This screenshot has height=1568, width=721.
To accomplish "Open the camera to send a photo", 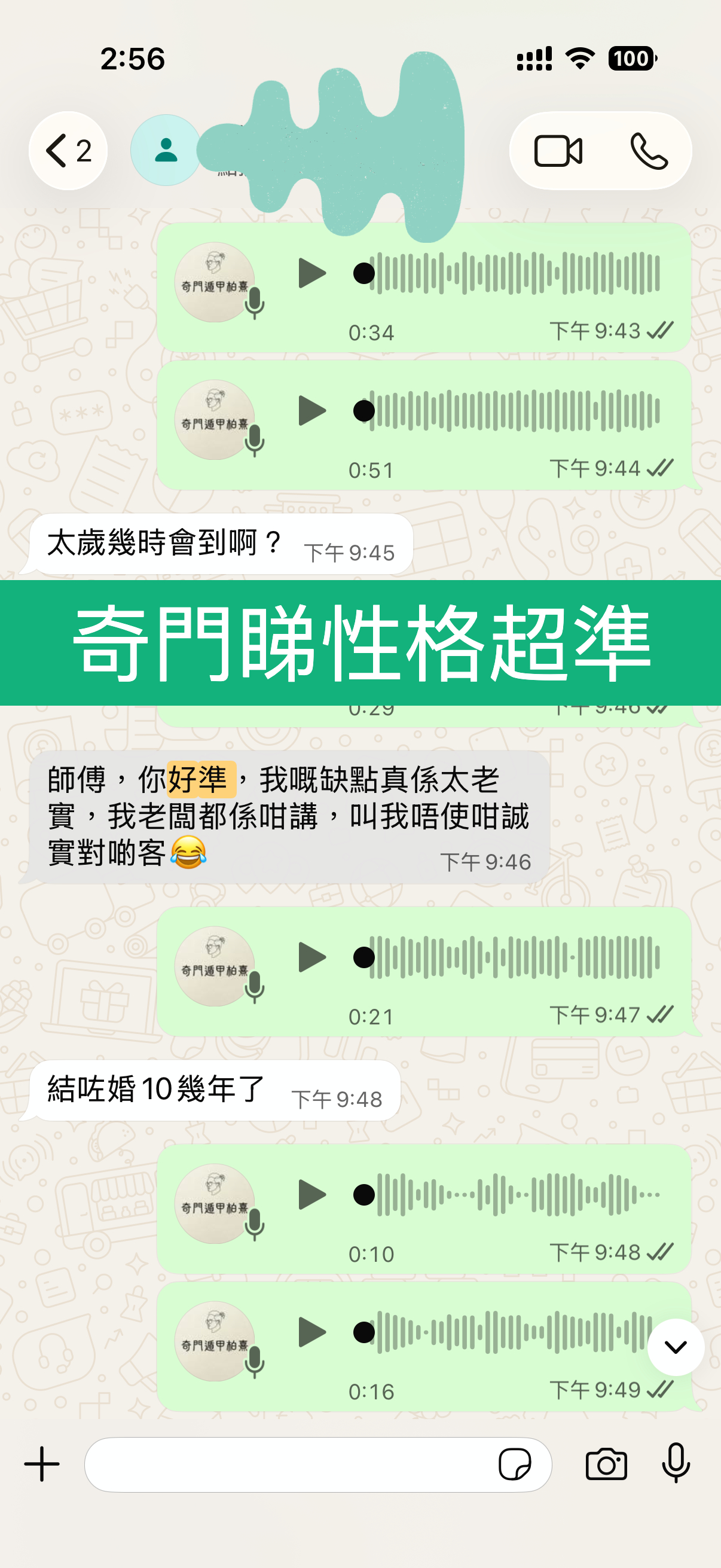I will 606,1464.
